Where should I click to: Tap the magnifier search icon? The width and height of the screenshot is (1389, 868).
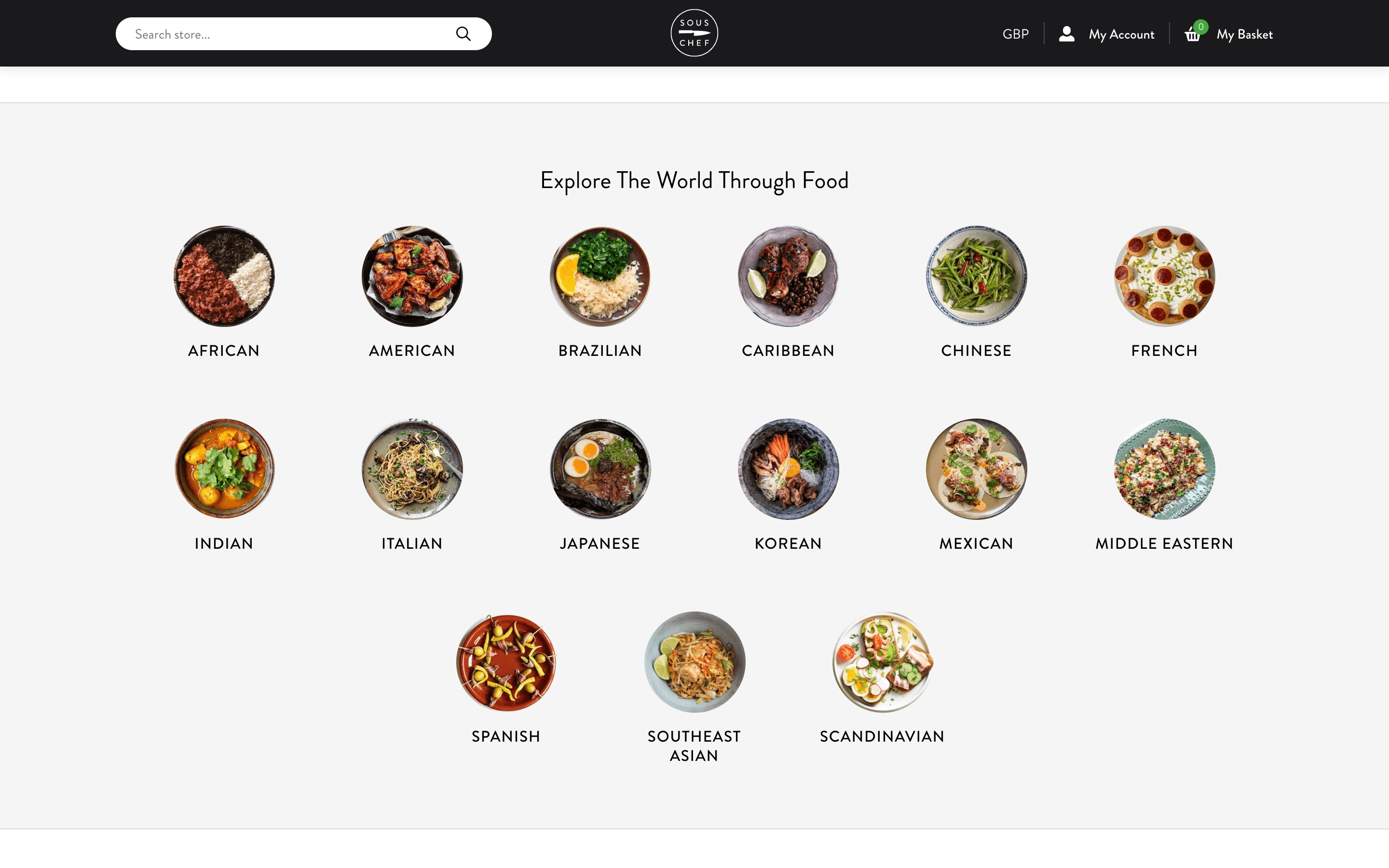pos(463,34)
